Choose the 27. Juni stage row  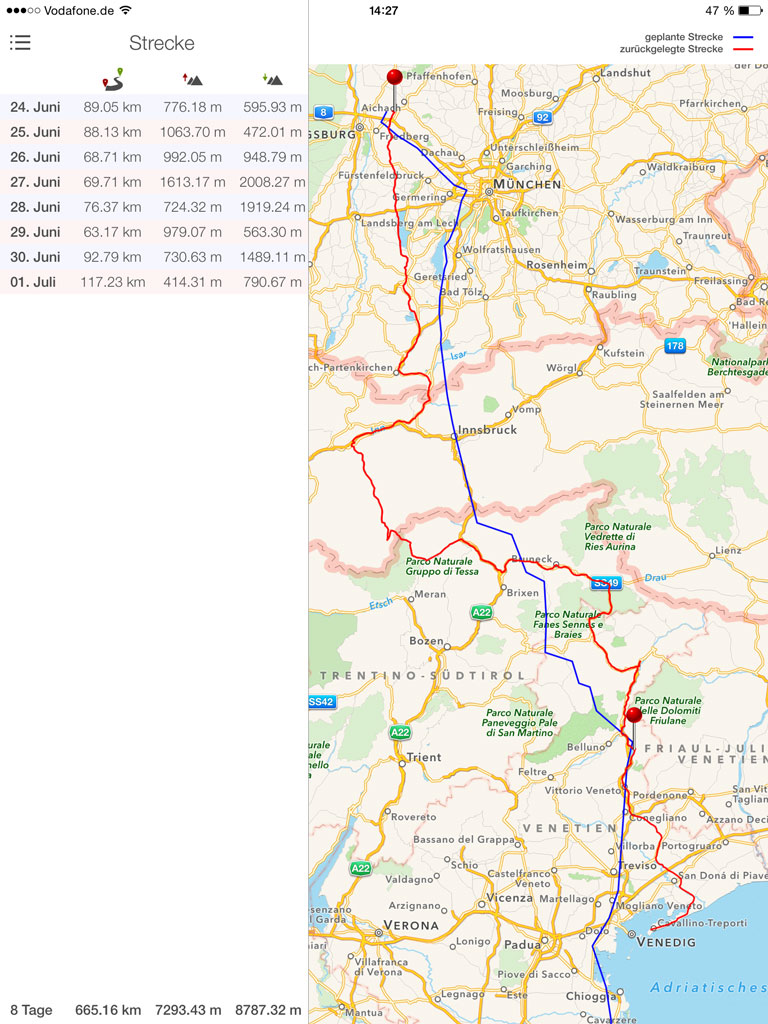[x=154, y=182]
